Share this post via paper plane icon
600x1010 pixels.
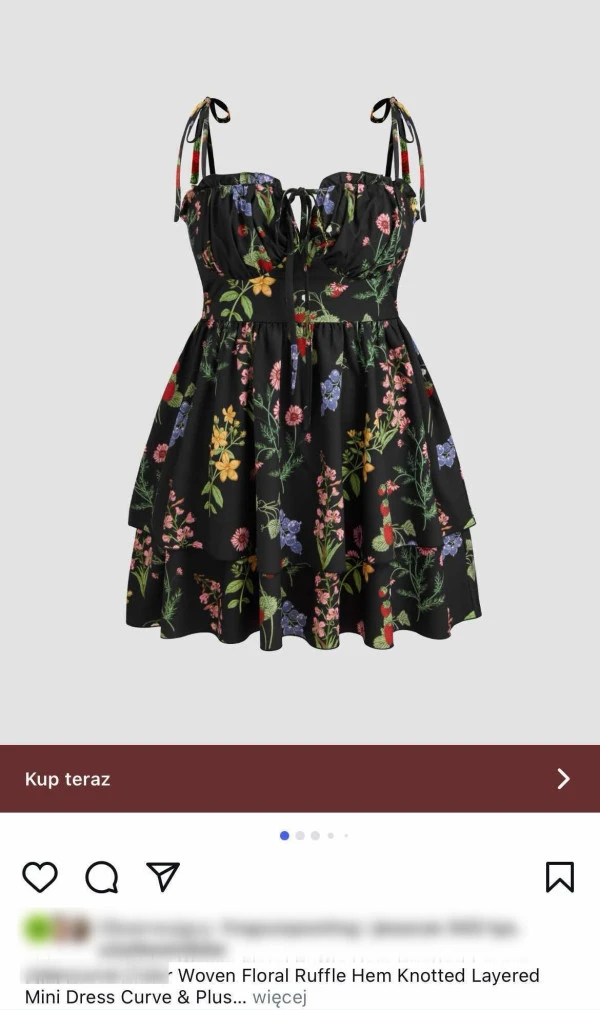pyautogui.click(x=163, y=876)
